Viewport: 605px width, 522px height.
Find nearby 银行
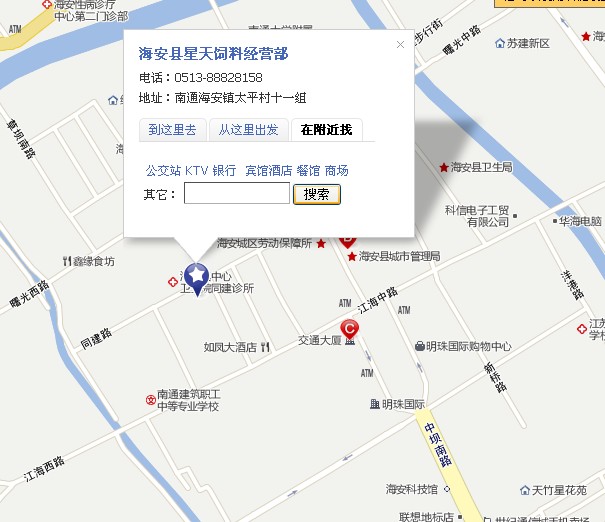tap(224, 171)
